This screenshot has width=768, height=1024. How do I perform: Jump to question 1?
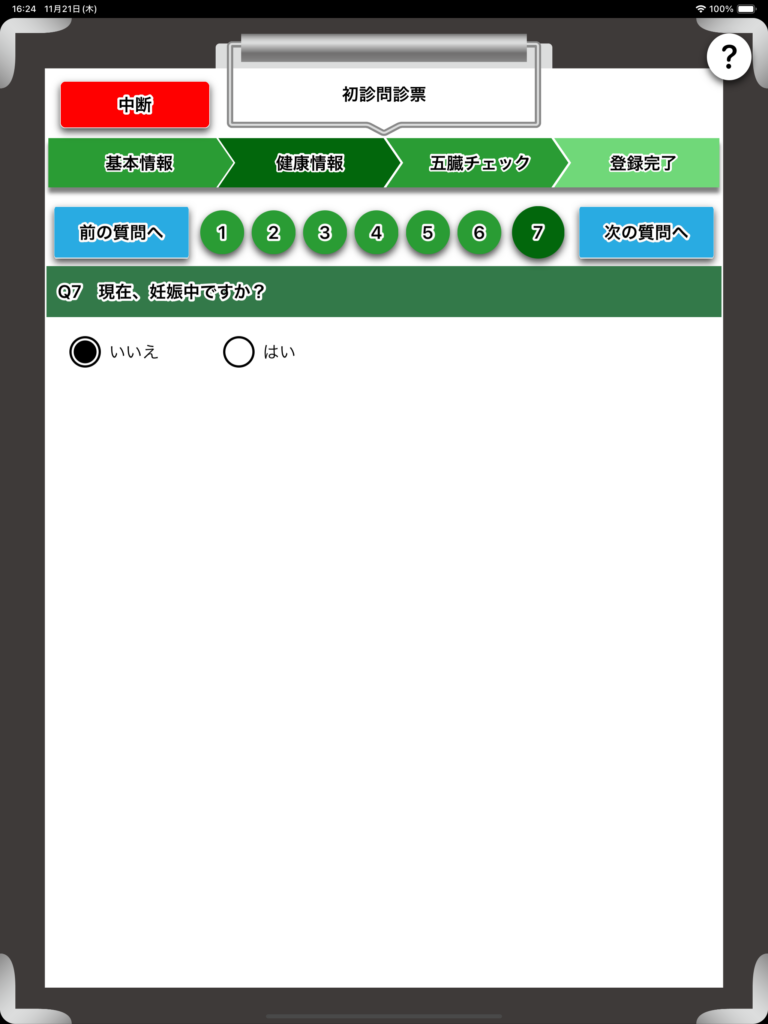222,233
